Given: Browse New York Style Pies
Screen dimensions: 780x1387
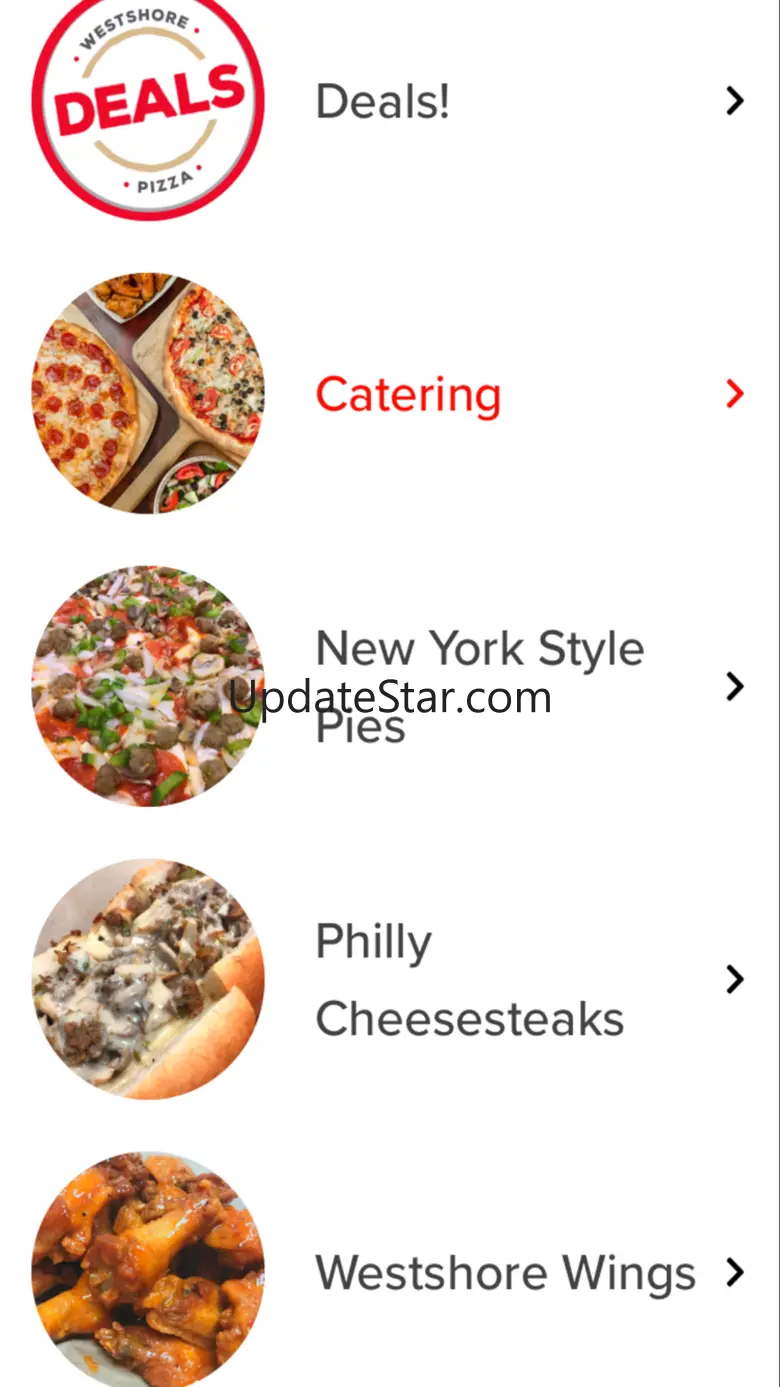Looking at the screenshot, I should pyautogui.click(x=479, y=686).
